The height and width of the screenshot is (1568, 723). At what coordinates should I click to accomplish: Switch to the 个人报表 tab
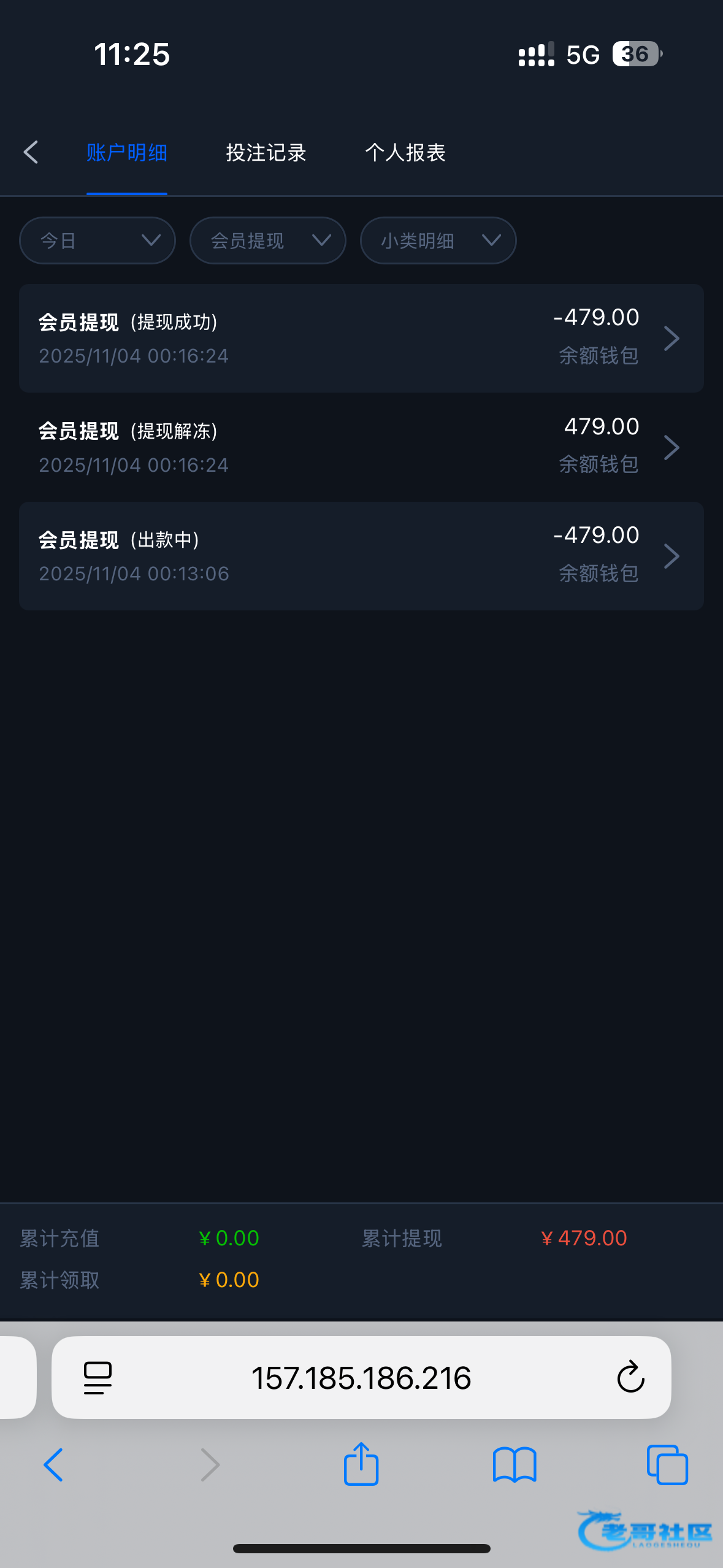pyautogui.click(x=405, y=152)
